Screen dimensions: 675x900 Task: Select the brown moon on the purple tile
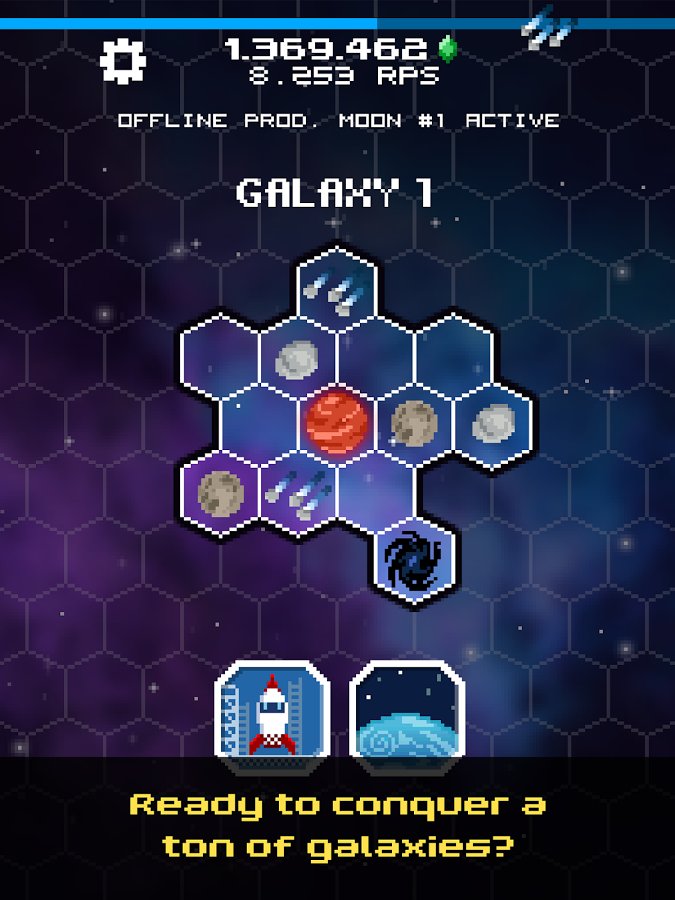coord(220,491)
